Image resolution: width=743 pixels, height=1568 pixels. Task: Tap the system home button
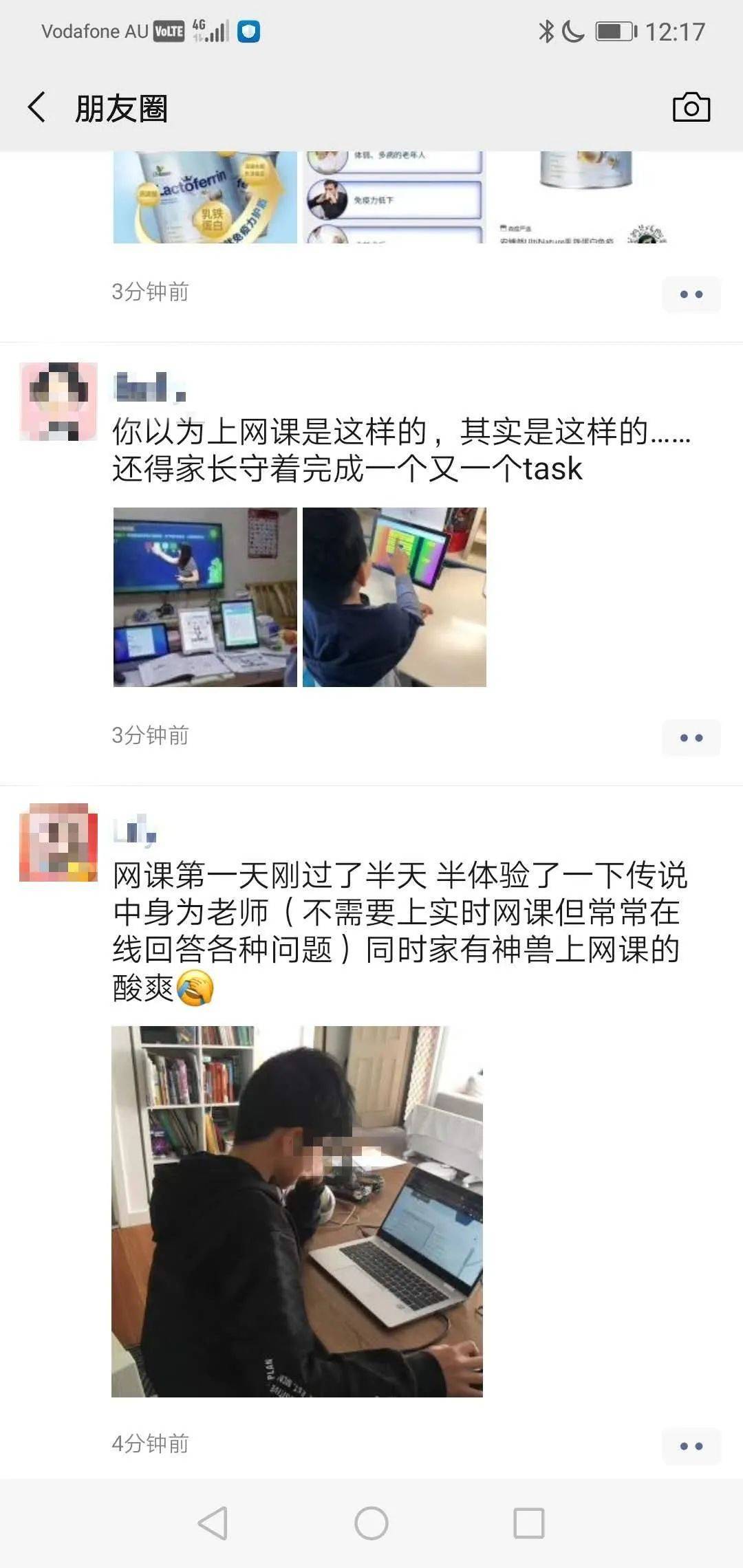point(371,1523)
